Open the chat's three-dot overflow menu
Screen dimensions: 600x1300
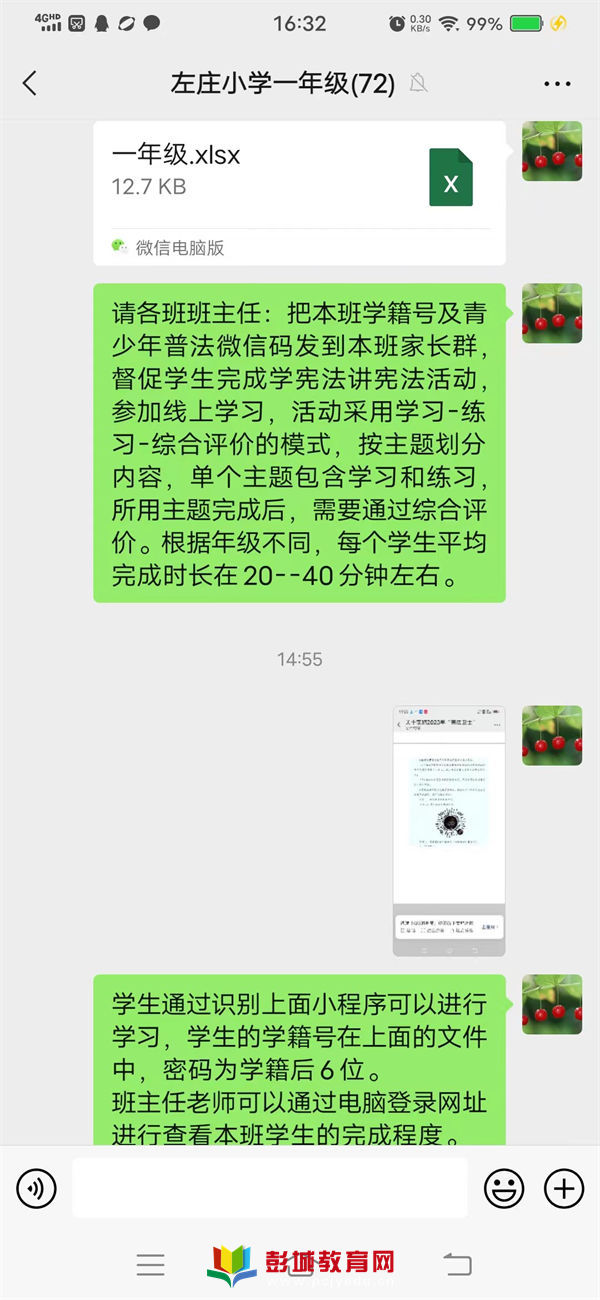[x=557, y=84]
